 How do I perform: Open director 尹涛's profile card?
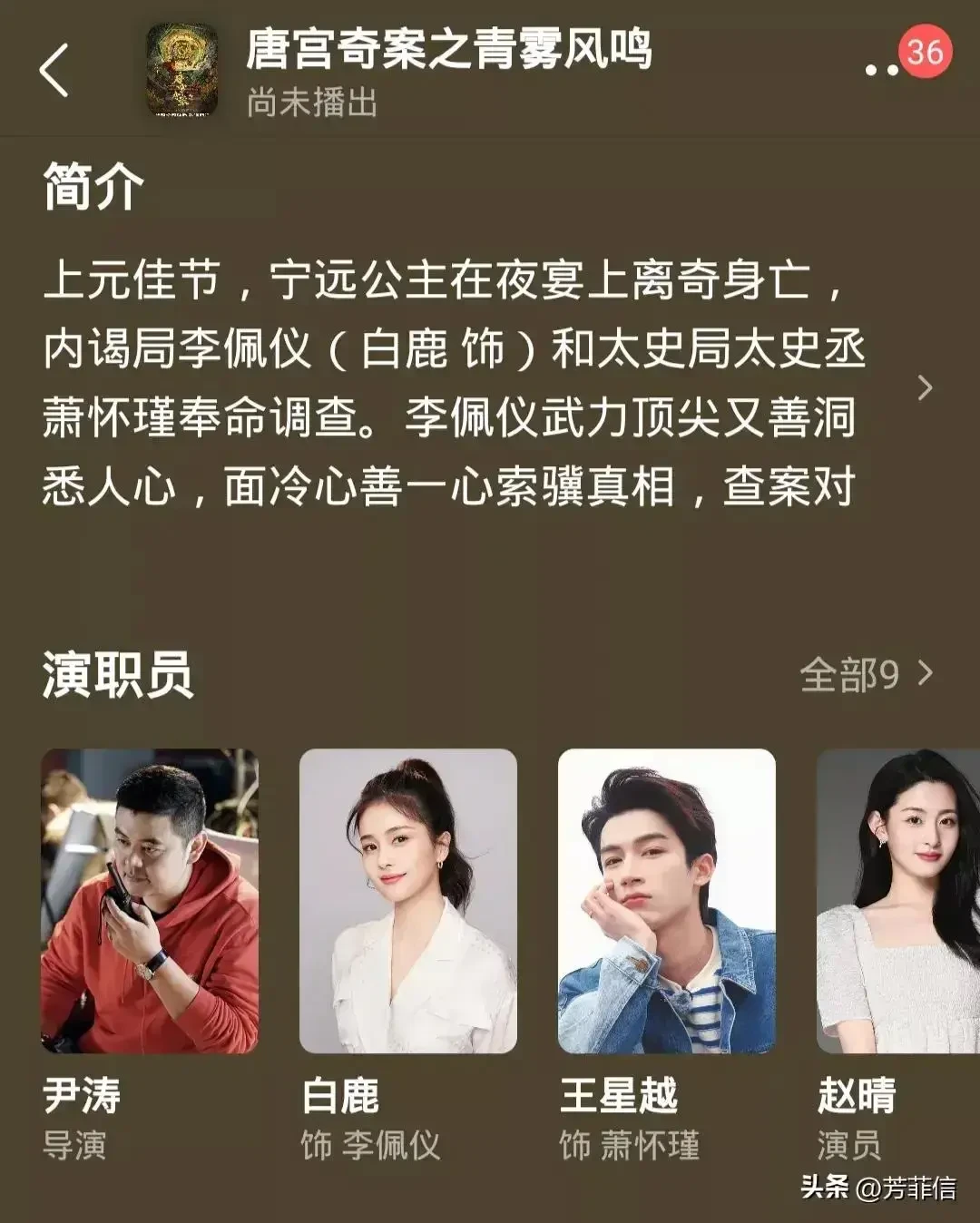(x=150, y=900)
